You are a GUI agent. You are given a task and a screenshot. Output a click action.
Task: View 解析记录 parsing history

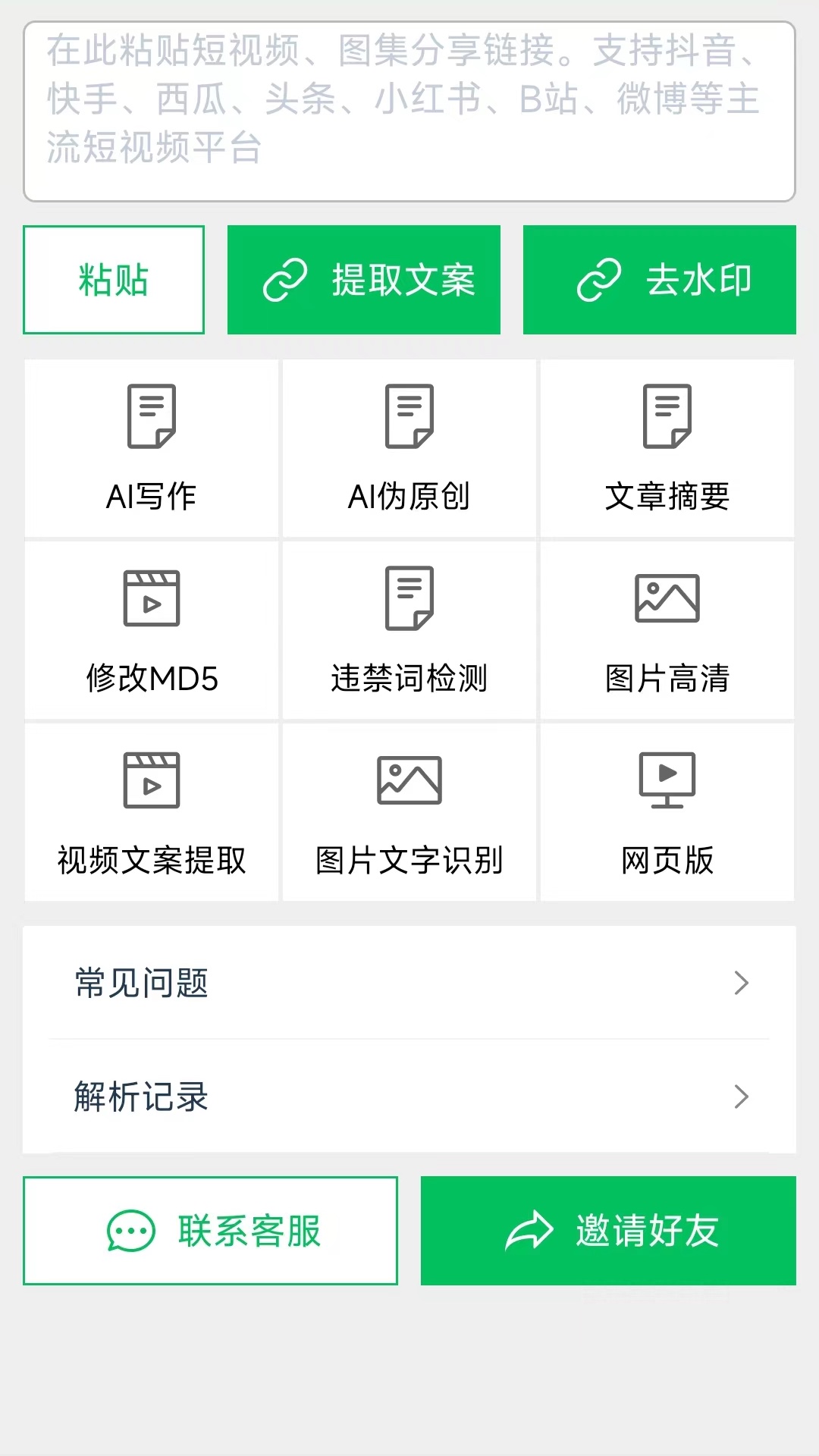(409, 1097)
